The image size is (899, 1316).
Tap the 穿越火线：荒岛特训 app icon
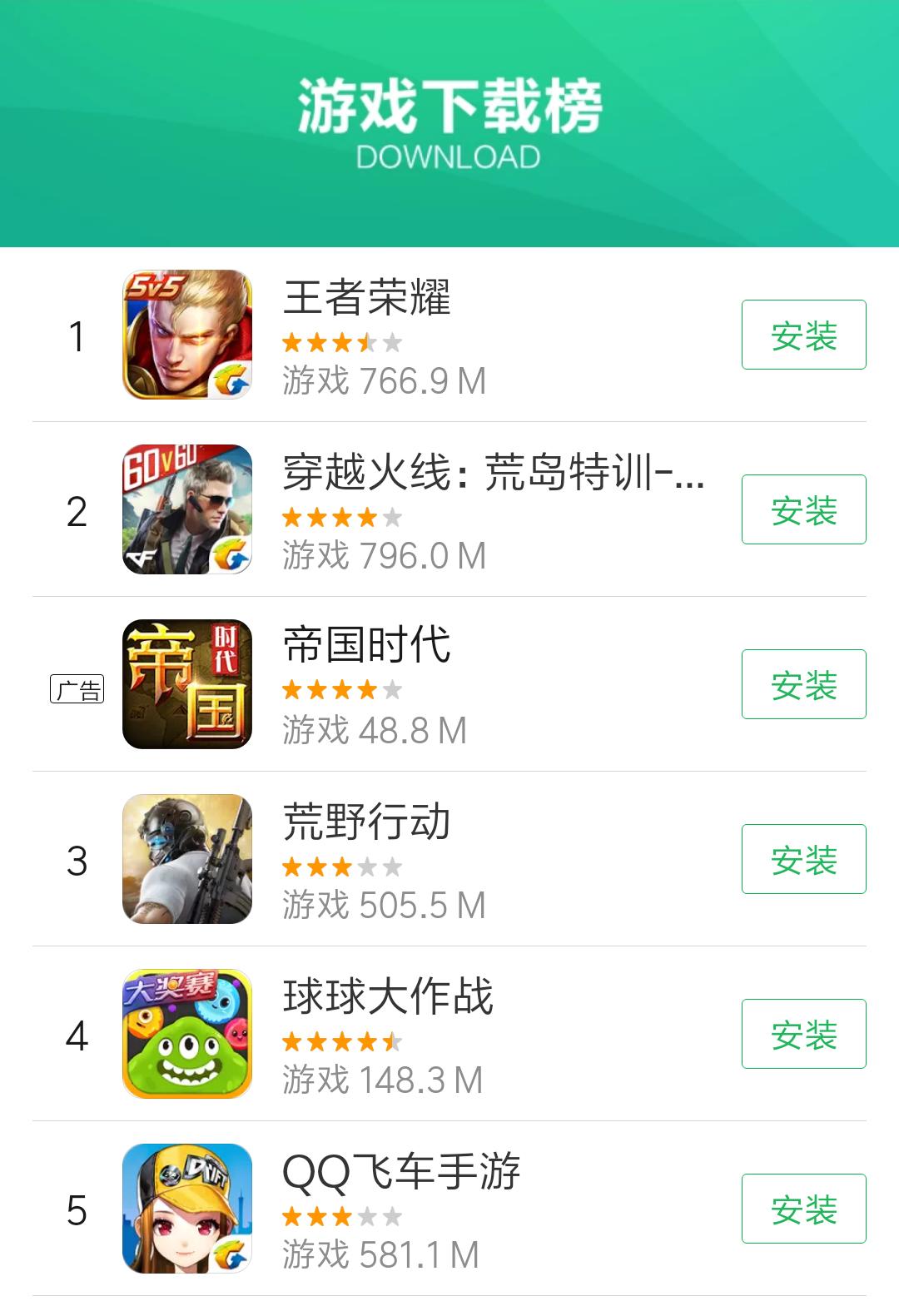tap(186, 509)
